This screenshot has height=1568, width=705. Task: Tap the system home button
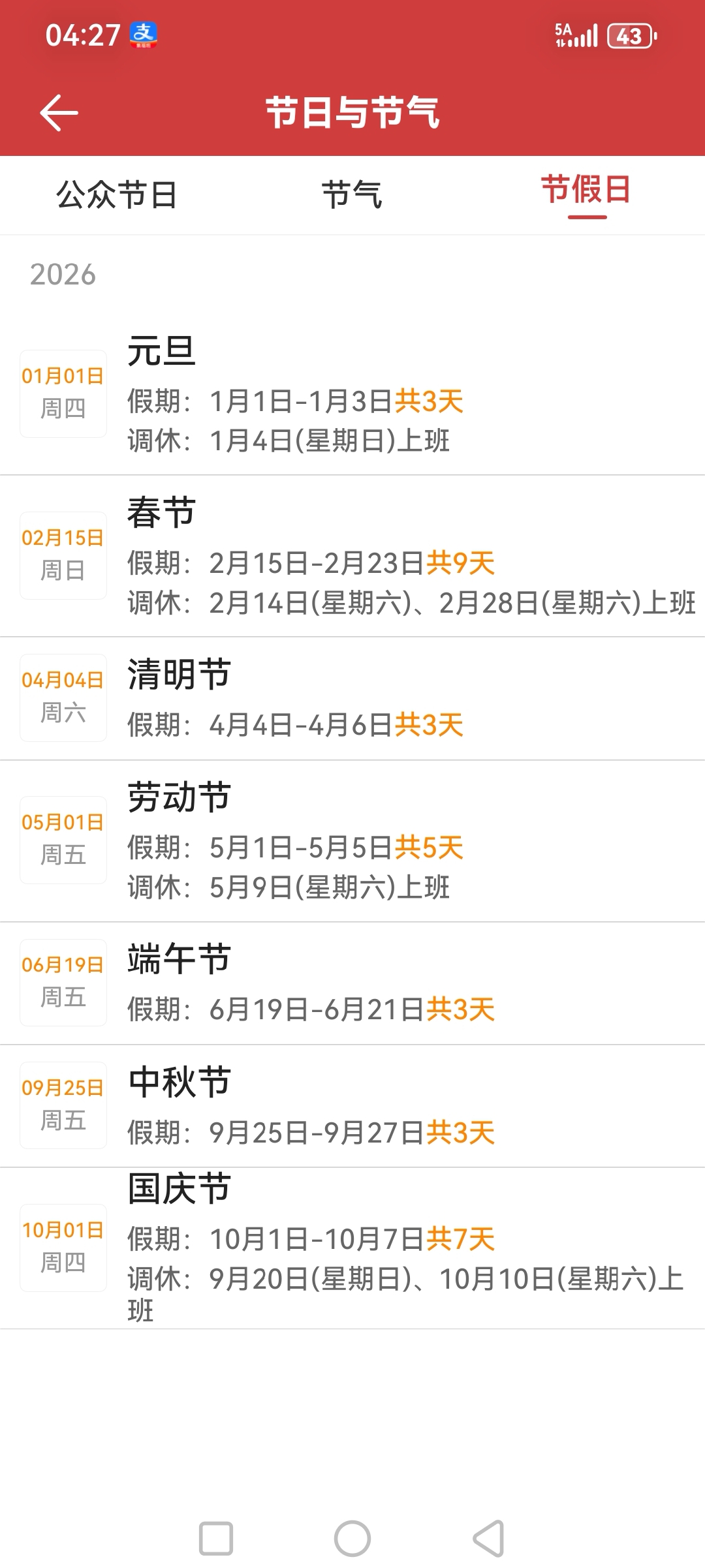(x=352, y=1538)
